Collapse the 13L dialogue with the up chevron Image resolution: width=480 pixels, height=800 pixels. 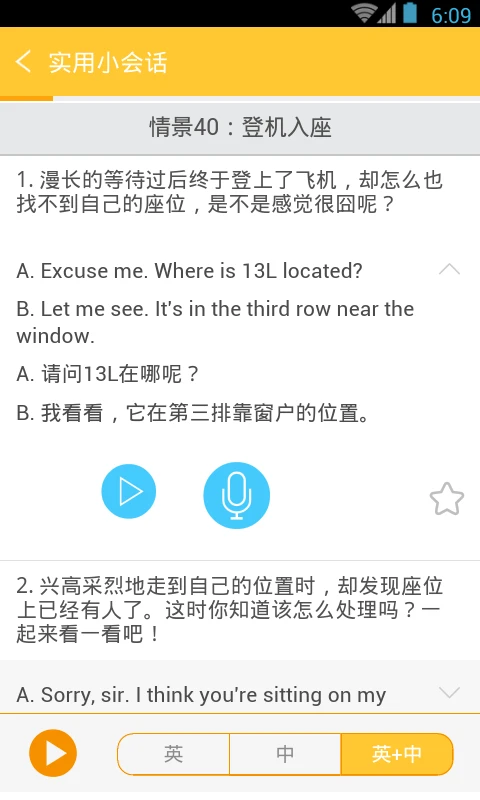(449, 269)
